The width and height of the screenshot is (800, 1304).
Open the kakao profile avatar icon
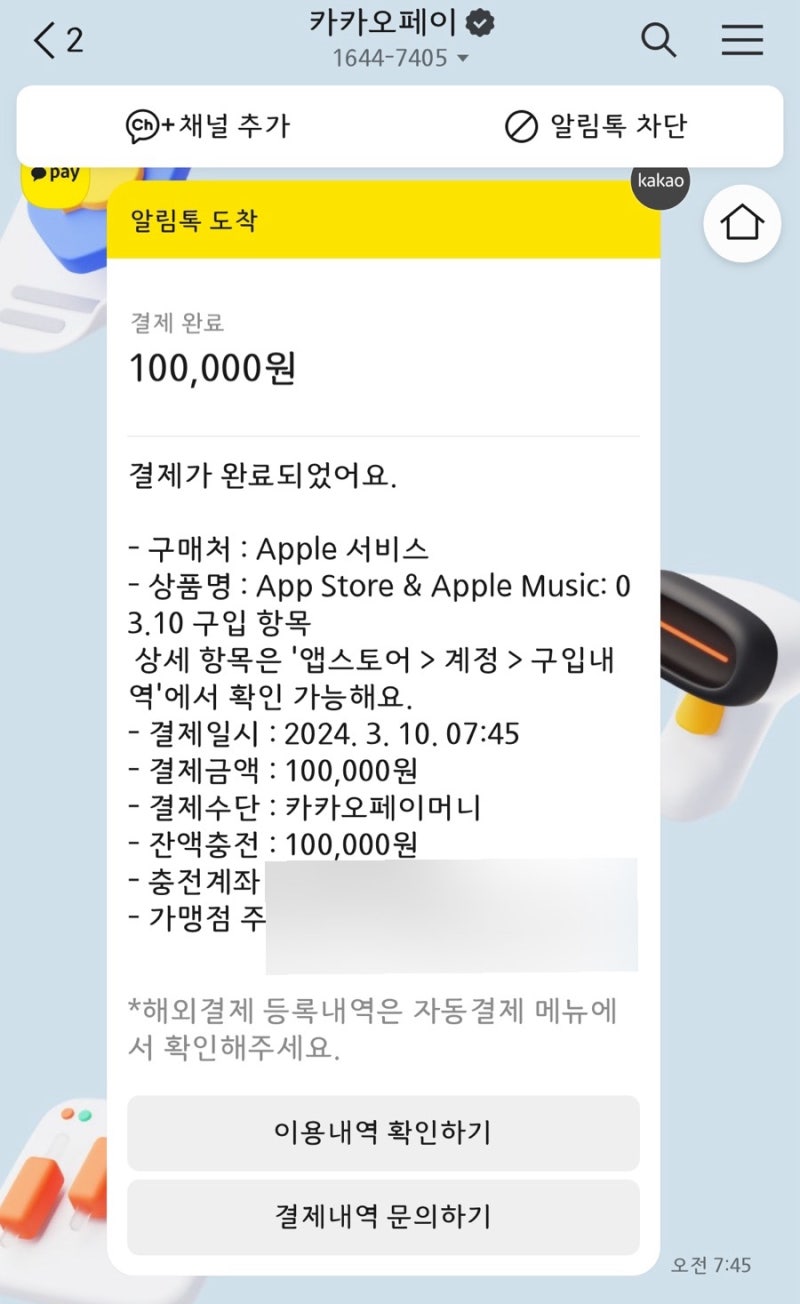(660, 184)
